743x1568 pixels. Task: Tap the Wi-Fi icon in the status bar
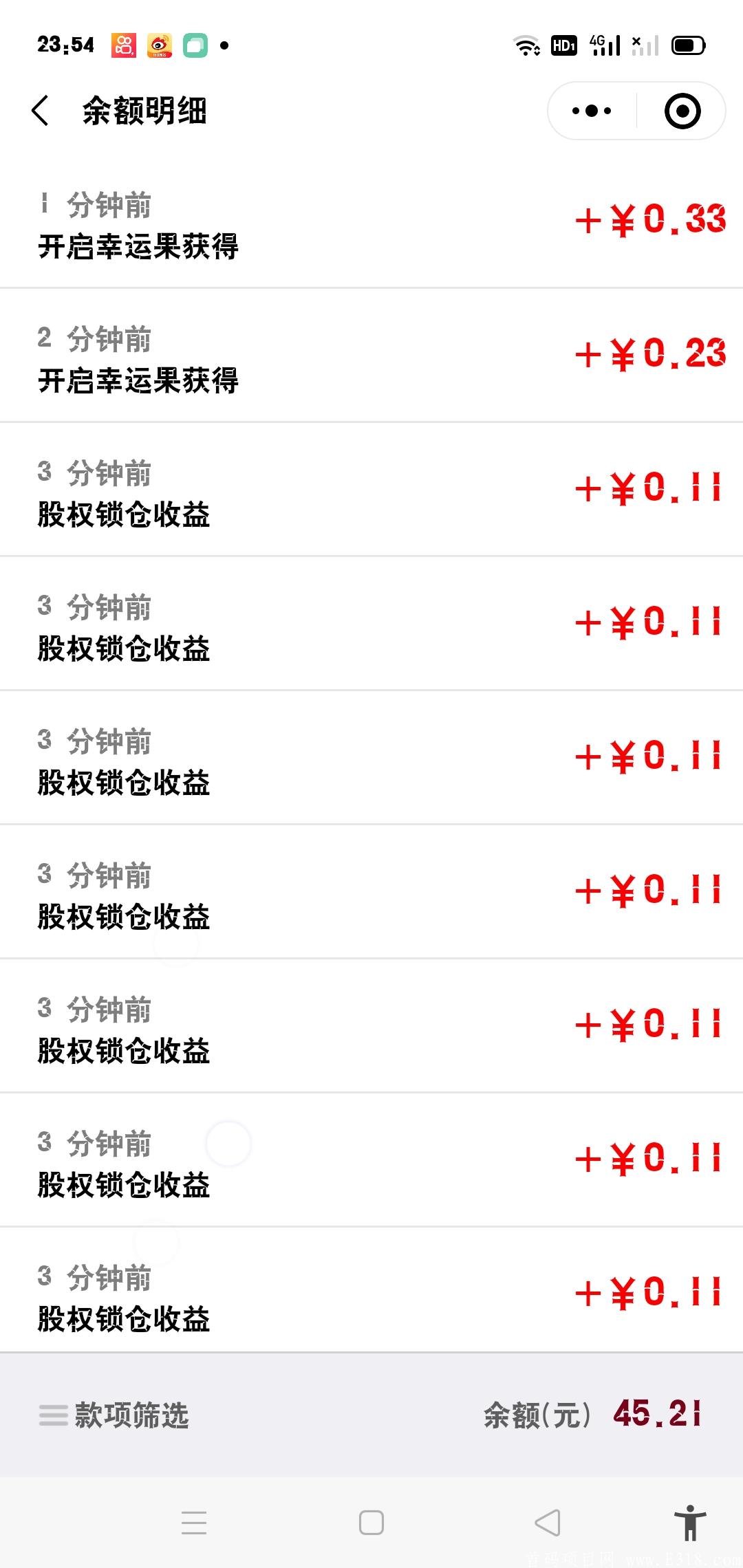(527, 45)
